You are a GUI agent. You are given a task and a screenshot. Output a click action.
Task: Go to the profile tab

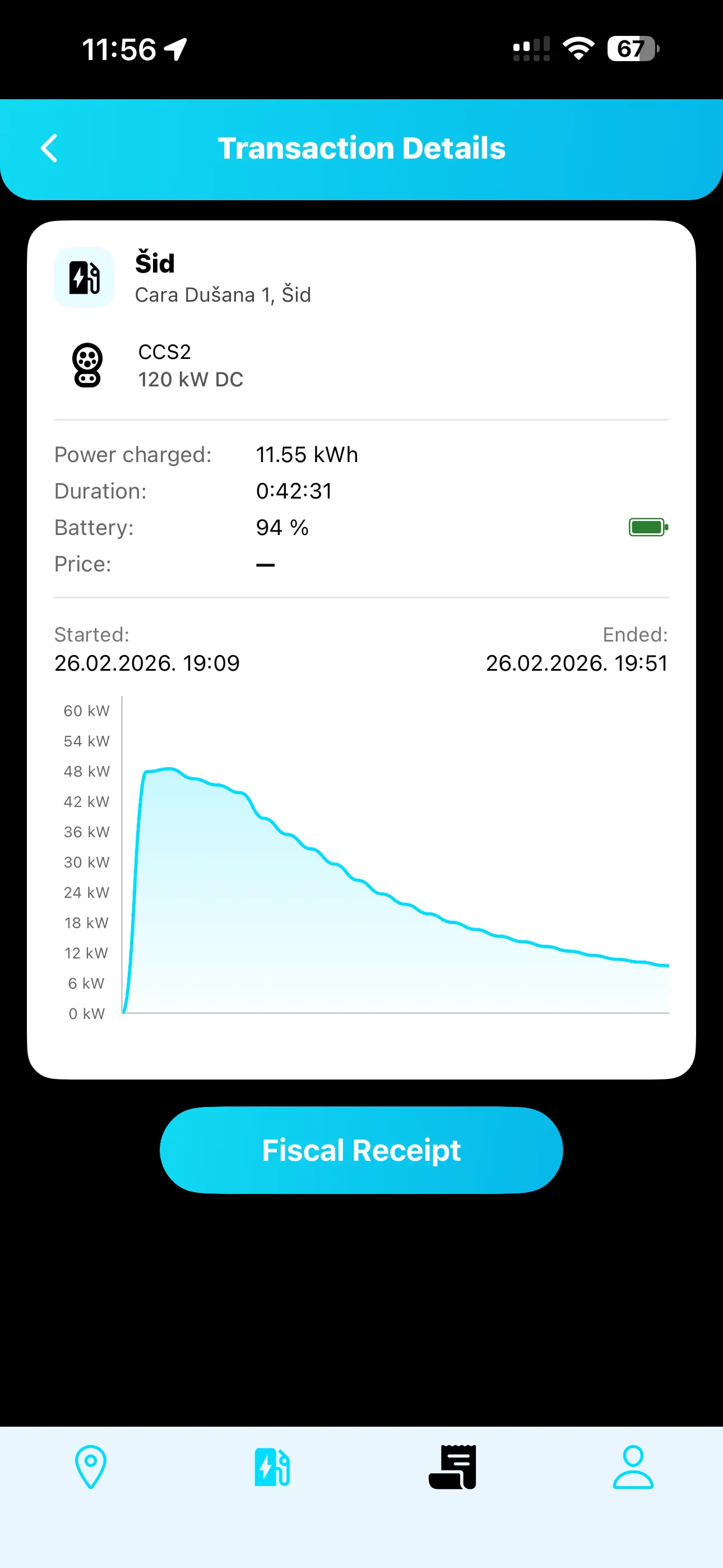tap(632, 1467)
